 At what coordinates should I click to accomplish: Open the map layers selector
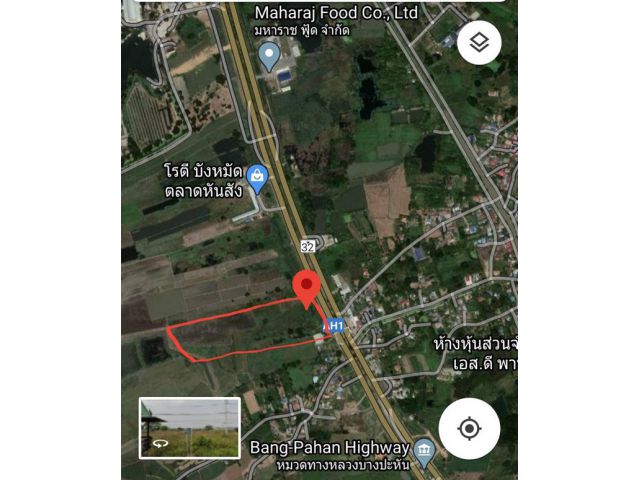(479, 42)
